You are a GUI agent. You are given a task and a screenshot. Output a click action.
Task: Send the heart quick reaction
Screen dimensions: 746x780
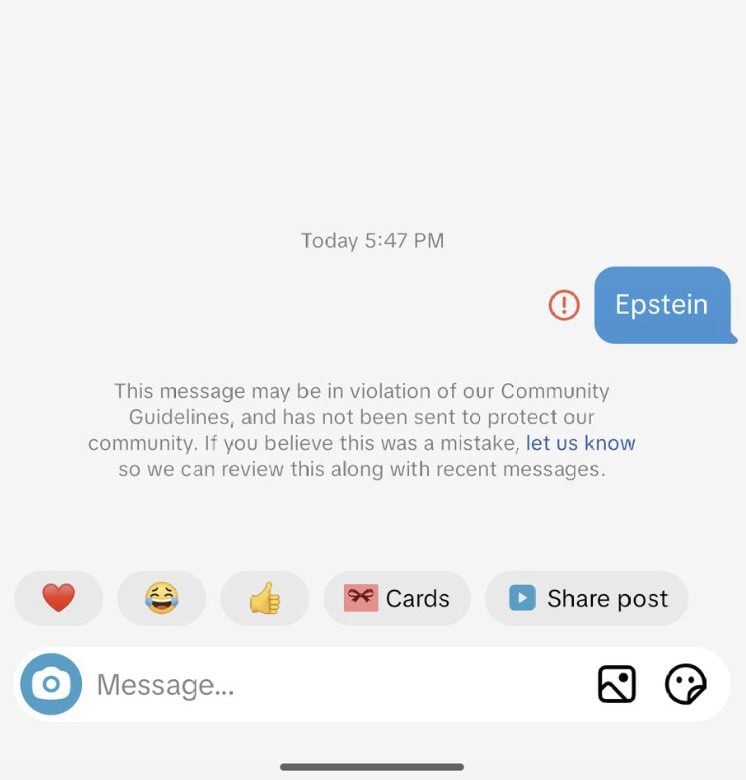click(x=58, y=598)
